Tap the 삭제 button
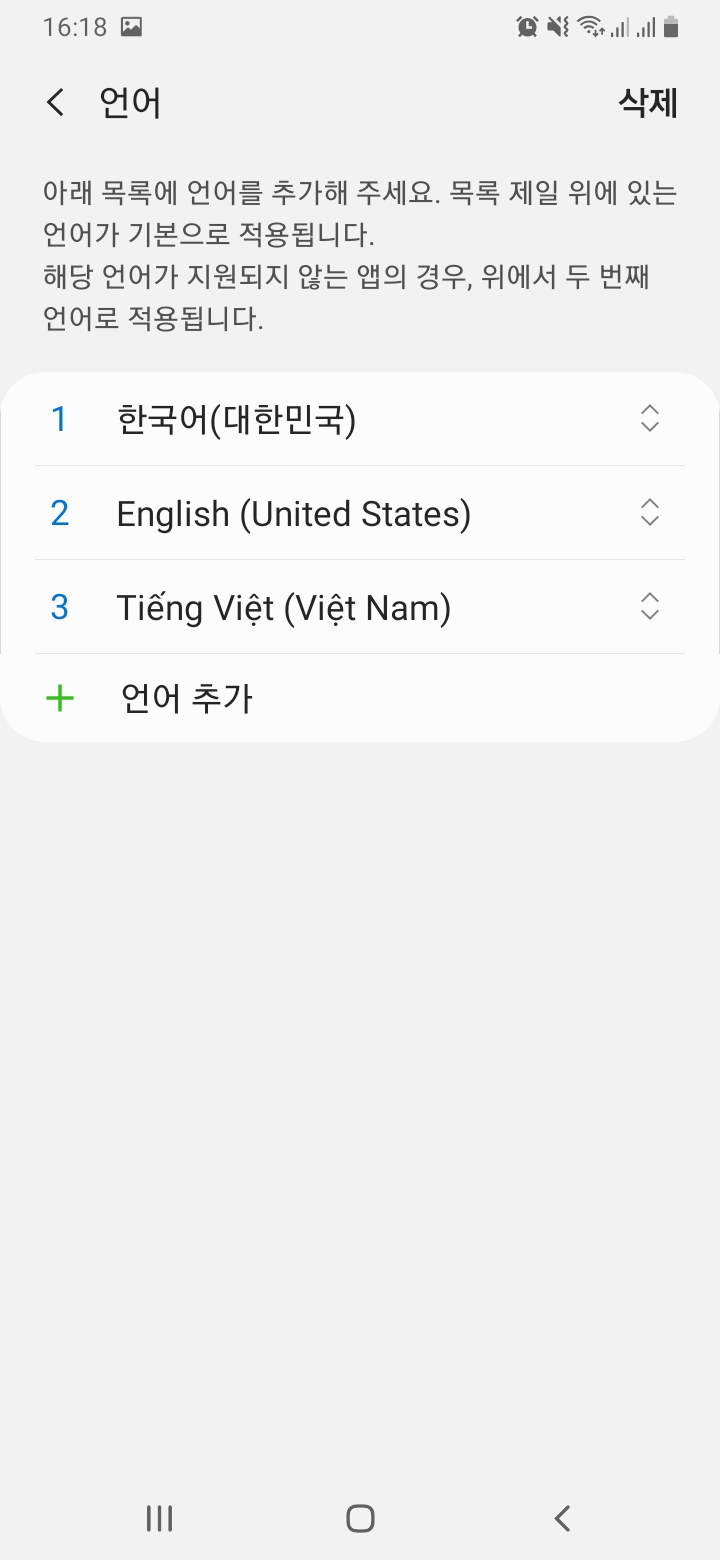720x1560 pixels. pos(649,102)
